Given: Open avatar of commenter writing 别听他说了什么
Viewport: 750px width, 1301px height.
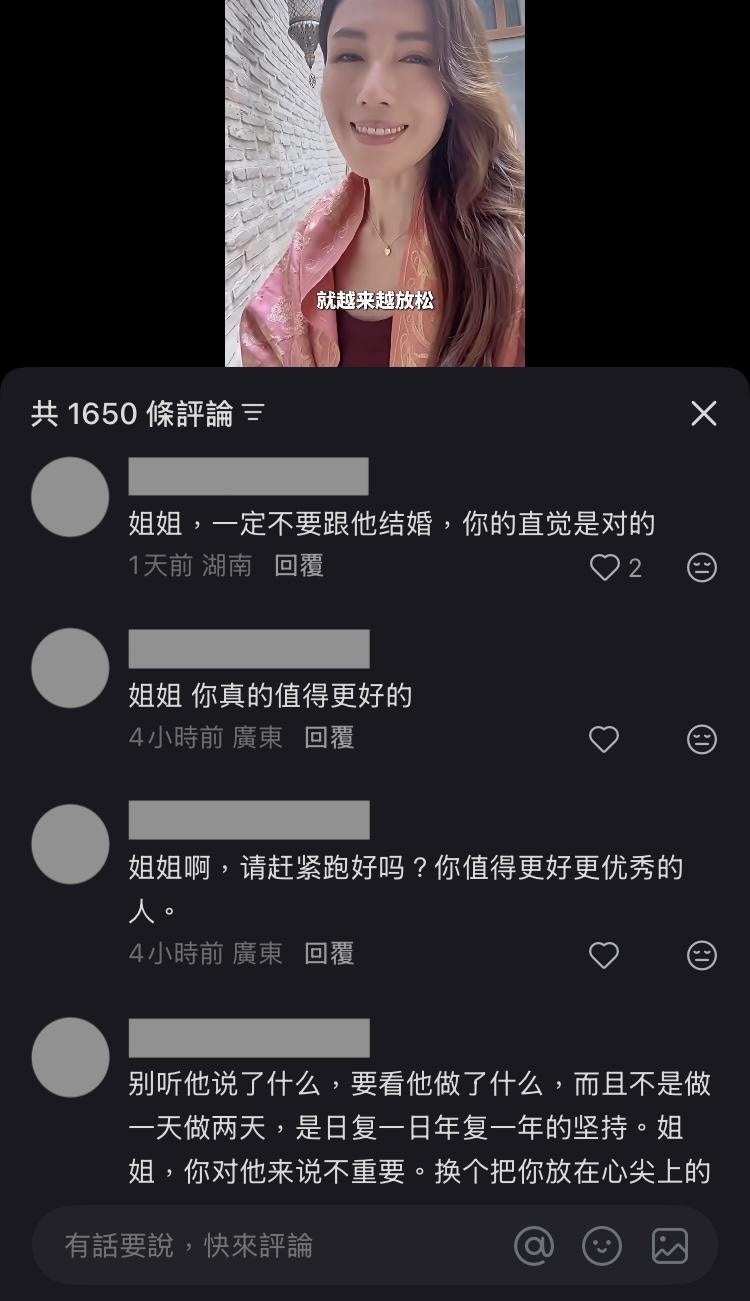Looking at the screenshot, I should pos(70,1057).
